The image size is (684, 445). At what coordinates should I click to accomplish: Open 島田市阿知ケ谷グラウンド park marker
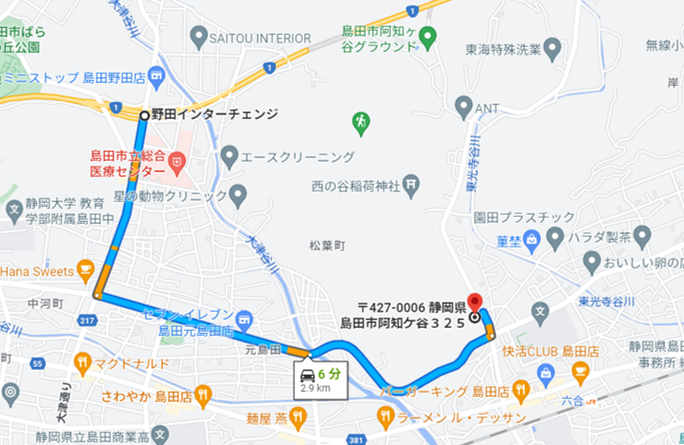[x=428, y=39]
